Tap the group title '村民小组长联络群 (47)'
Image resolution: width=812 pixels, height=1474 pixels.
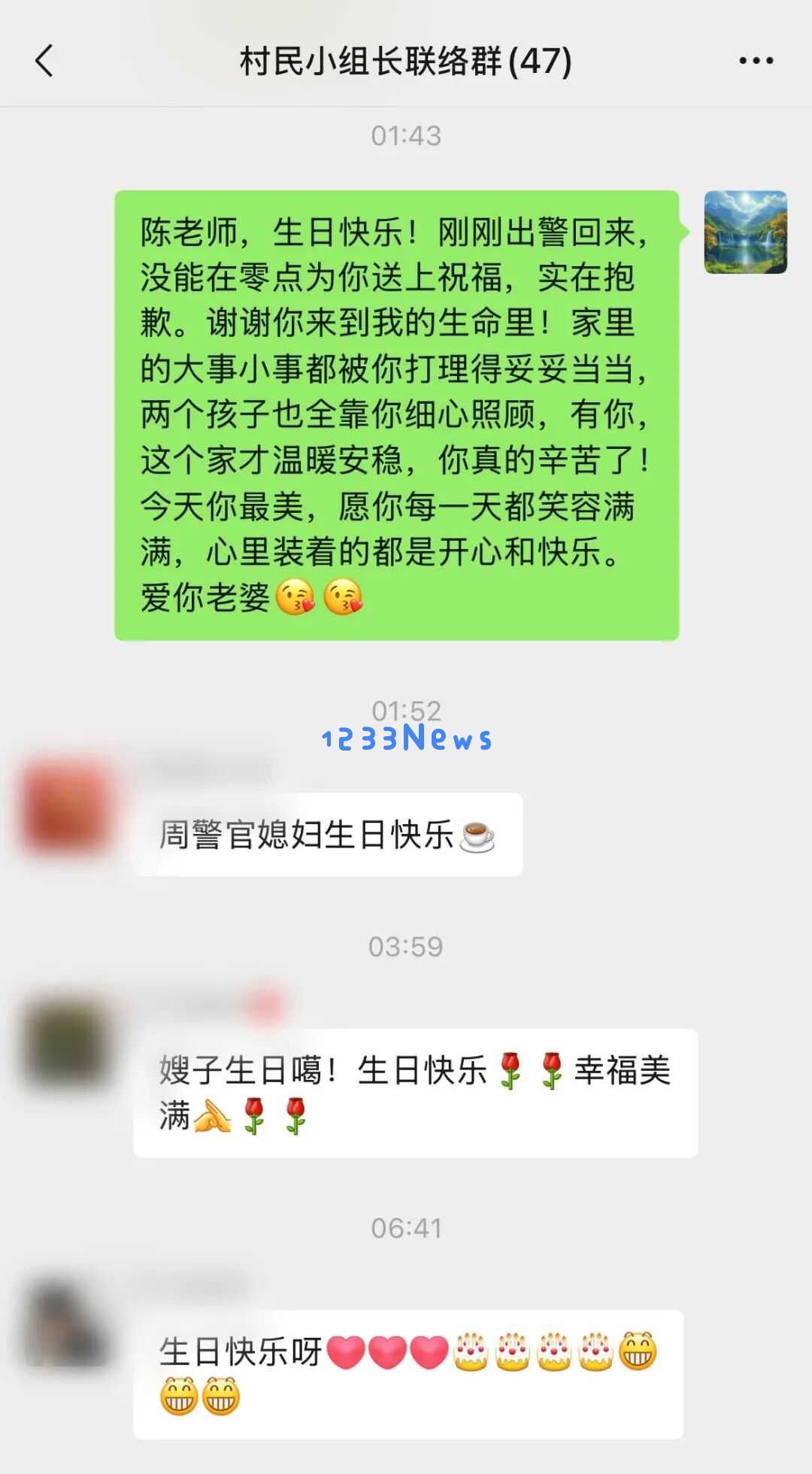404,62
